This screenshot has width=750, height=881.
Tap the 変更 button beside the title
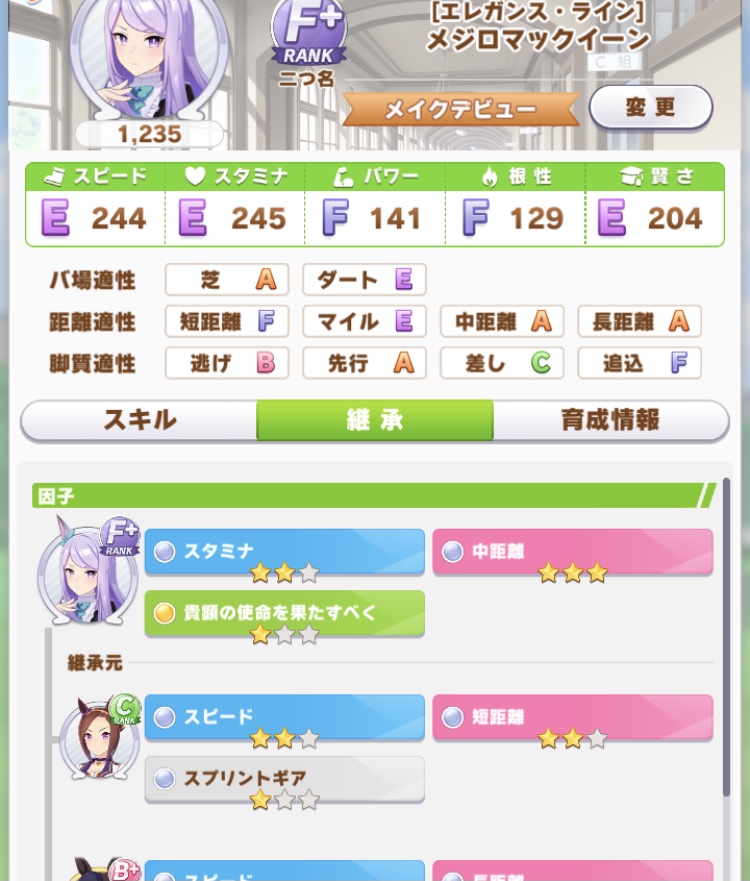(650, 108)
